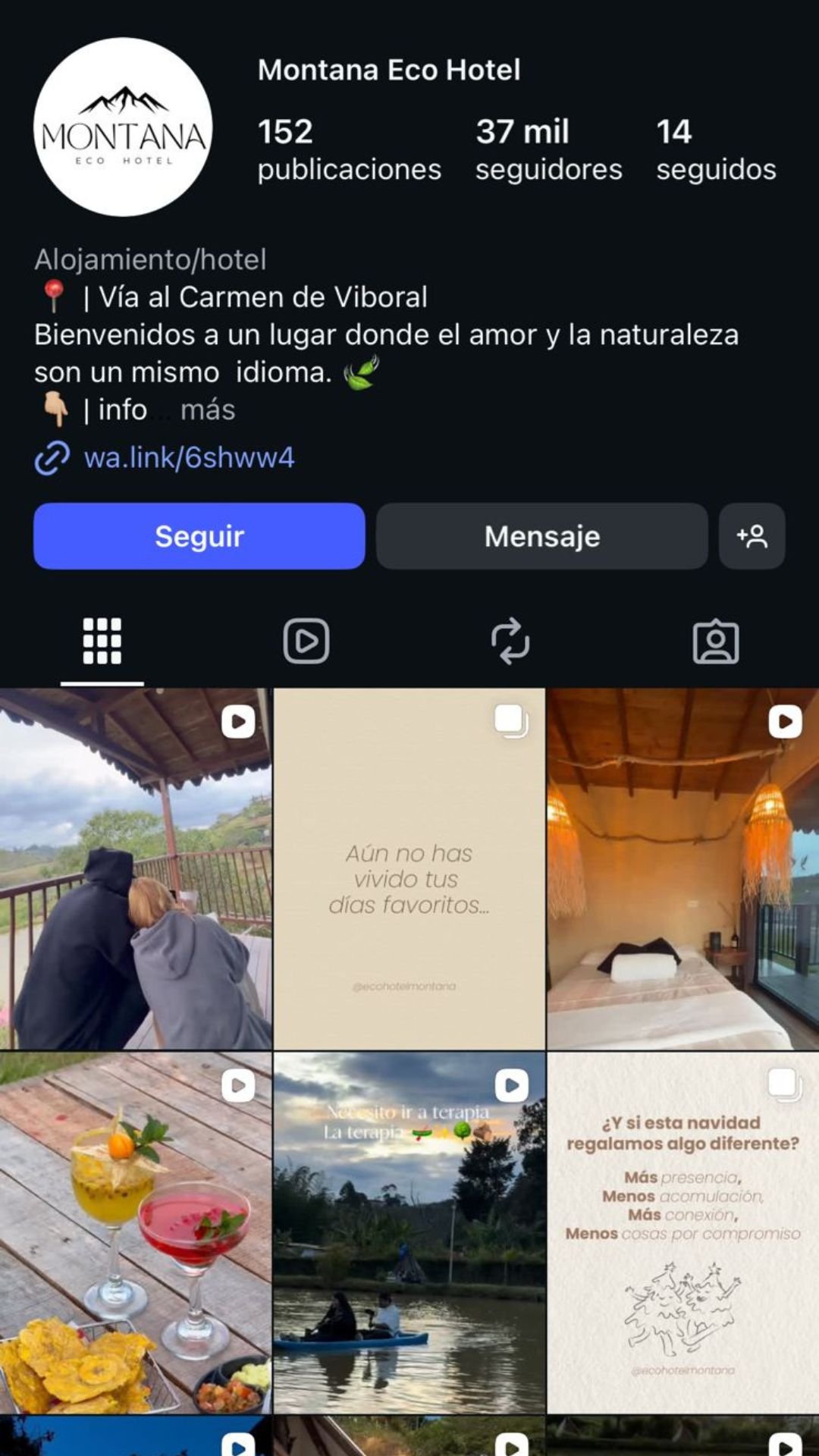Open the reposts tab icon
Viewport: 819px width, 1456px height.
(x=511, y=642)
